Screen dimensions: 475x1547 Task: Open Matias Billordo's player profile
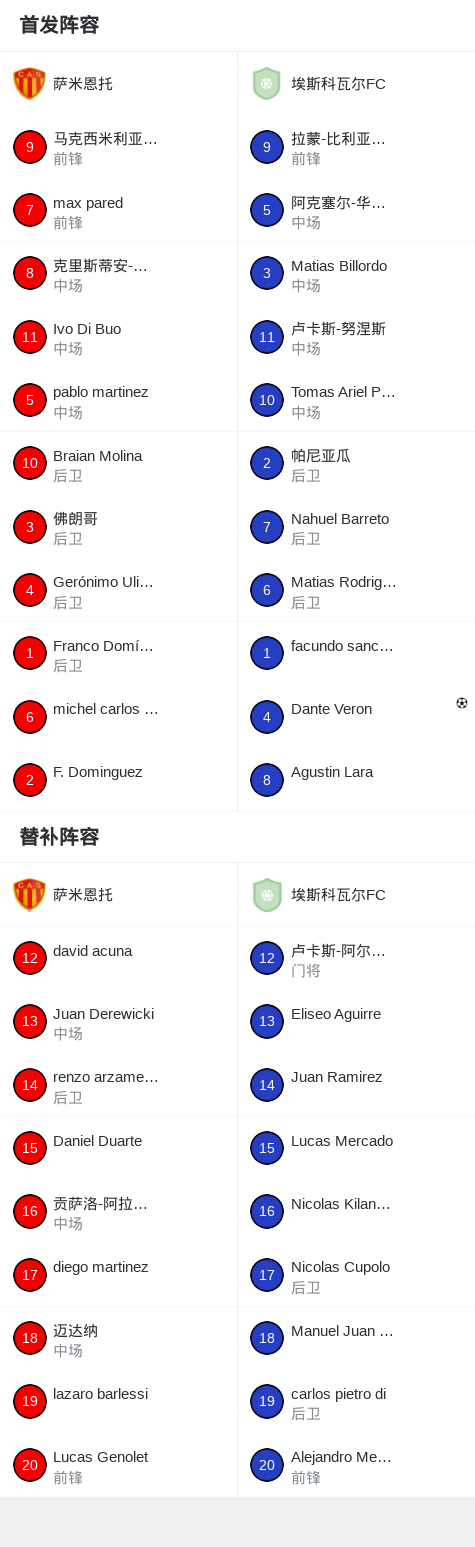pos(356,274)
